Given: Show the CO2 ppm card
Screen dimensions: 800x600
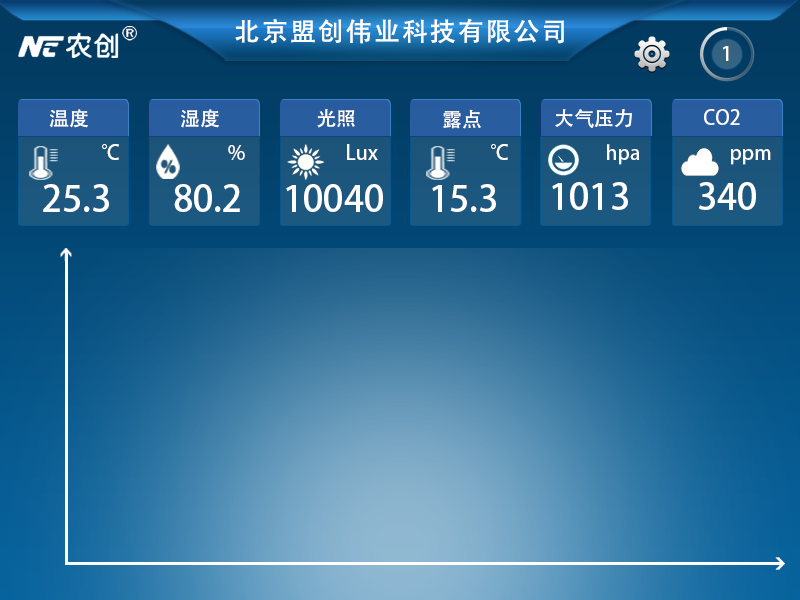Looking at the screenshot, I should [x=727, y=163].
